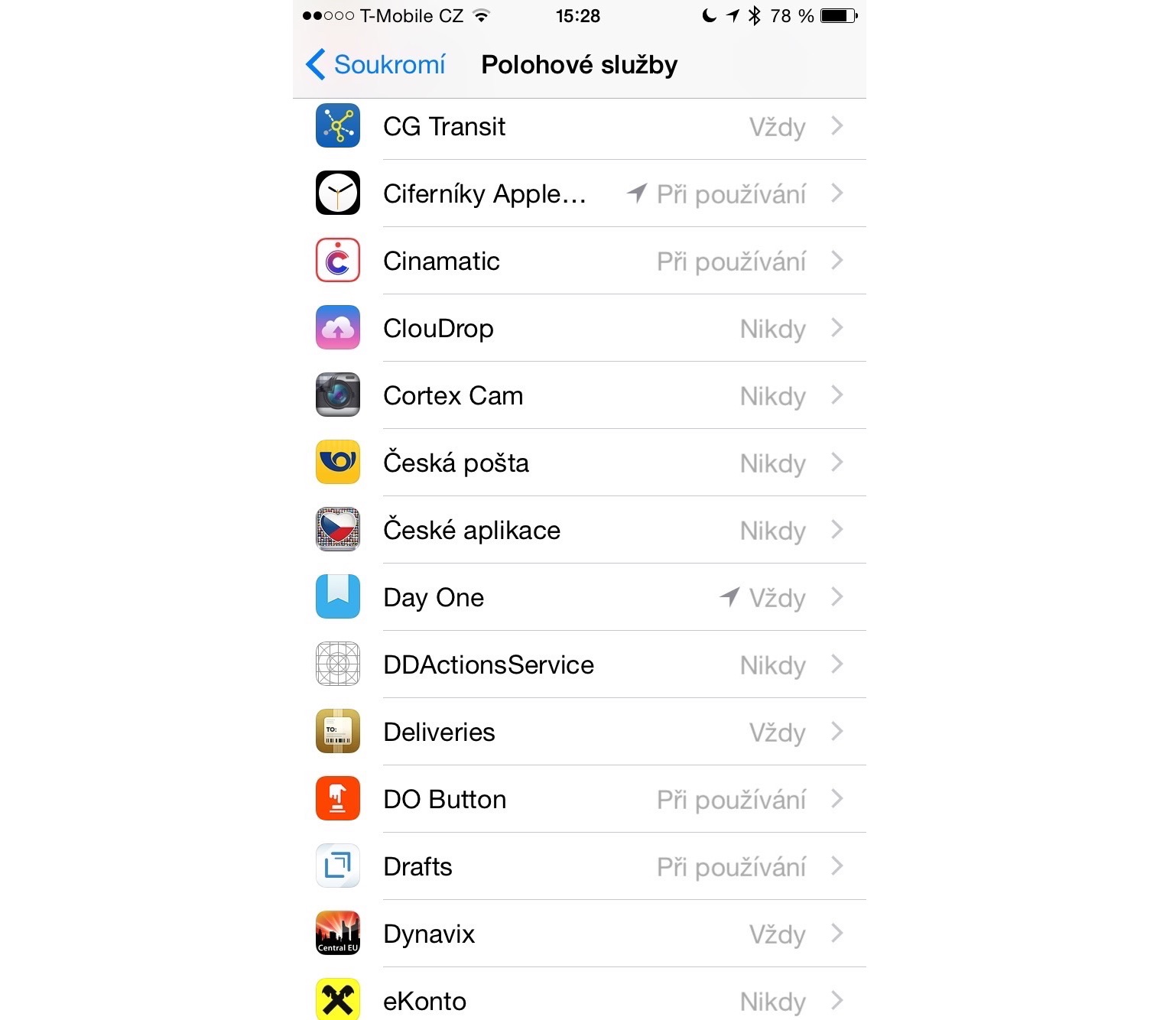
Task: Open Drafts location access
Action: (579, 867)
